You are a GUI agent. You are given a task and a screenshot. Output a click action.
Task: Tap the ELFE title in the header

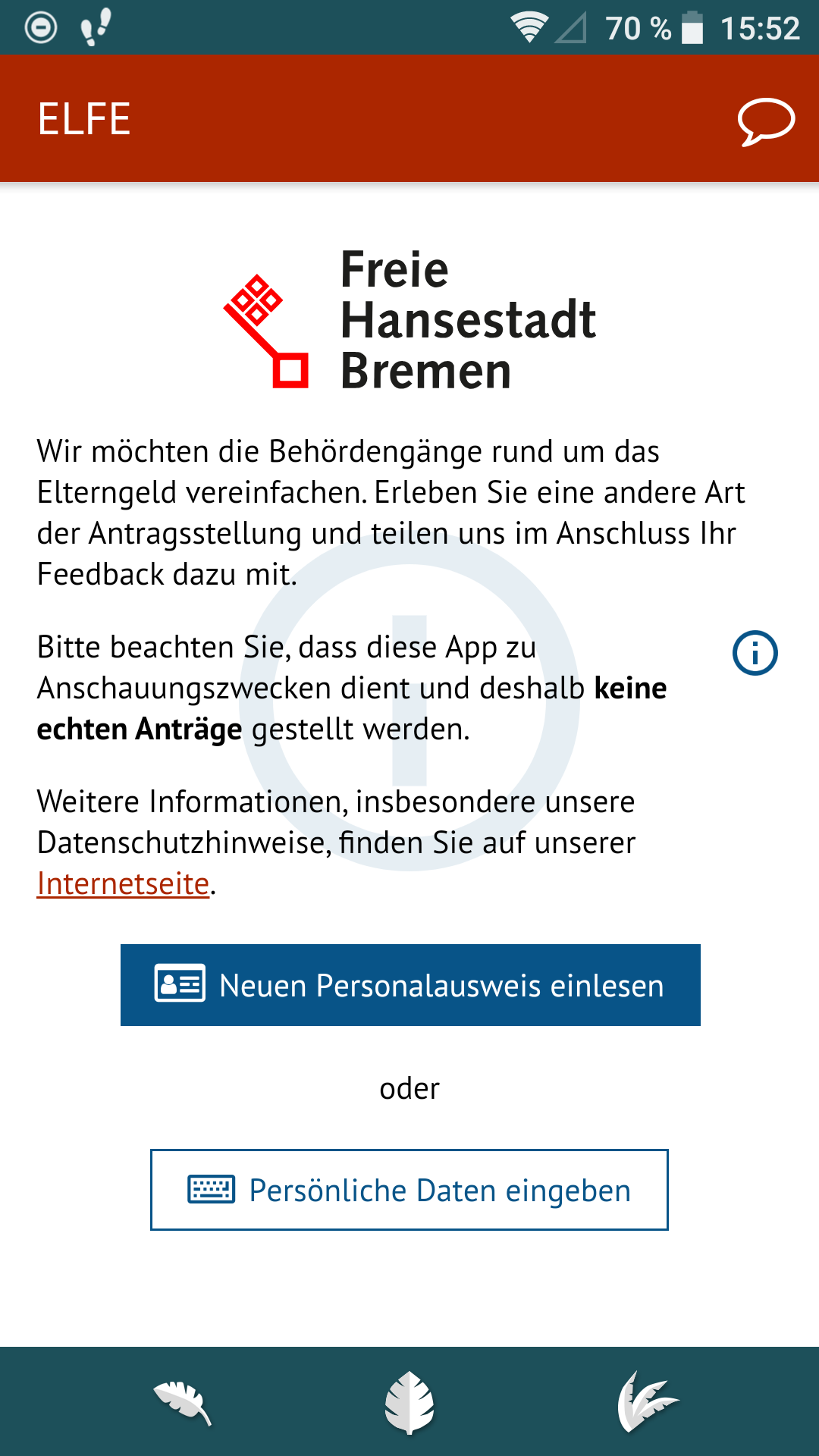[84, 118]
